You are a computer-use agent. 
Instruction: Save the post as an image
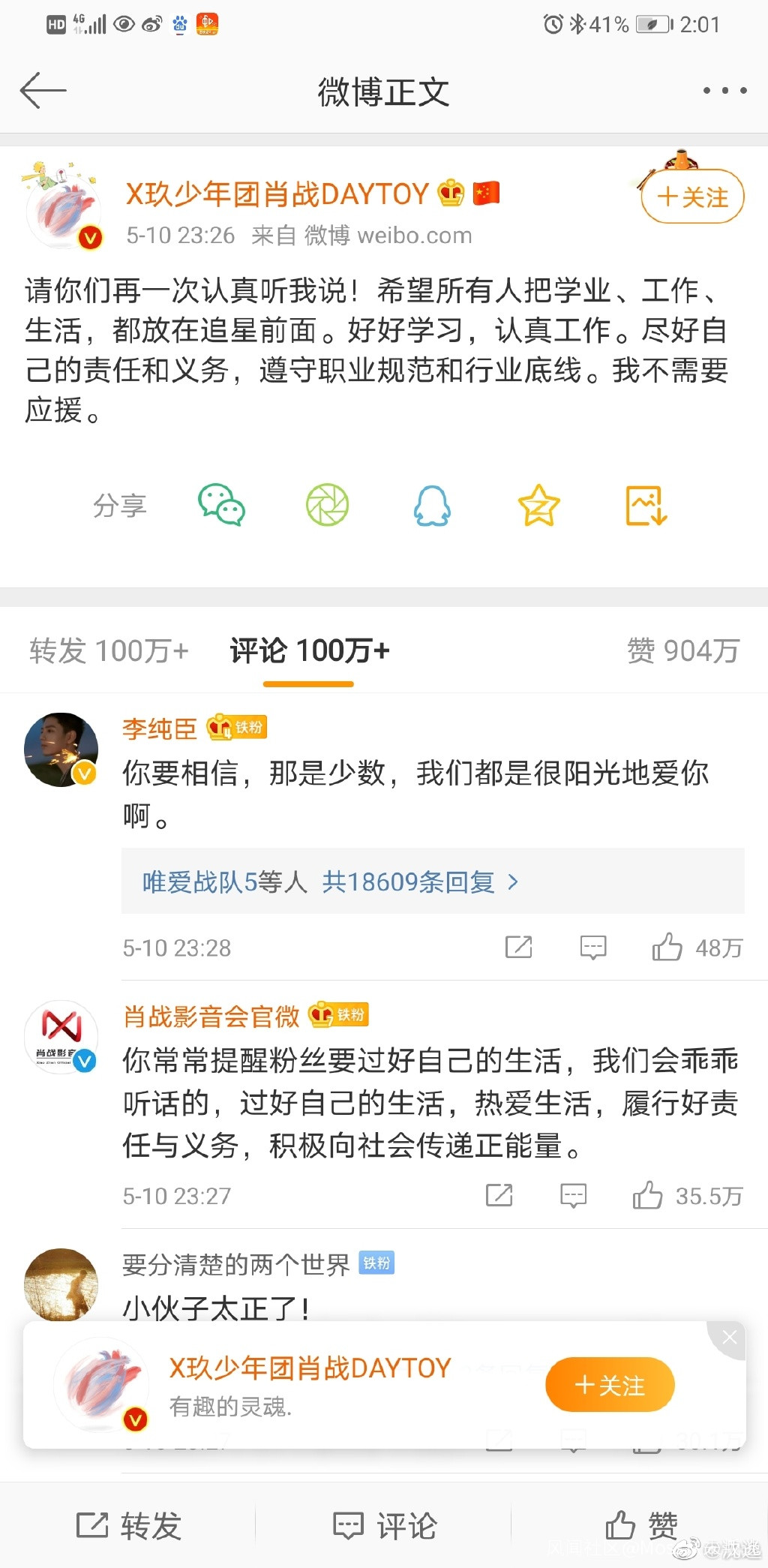click(646, 505)
